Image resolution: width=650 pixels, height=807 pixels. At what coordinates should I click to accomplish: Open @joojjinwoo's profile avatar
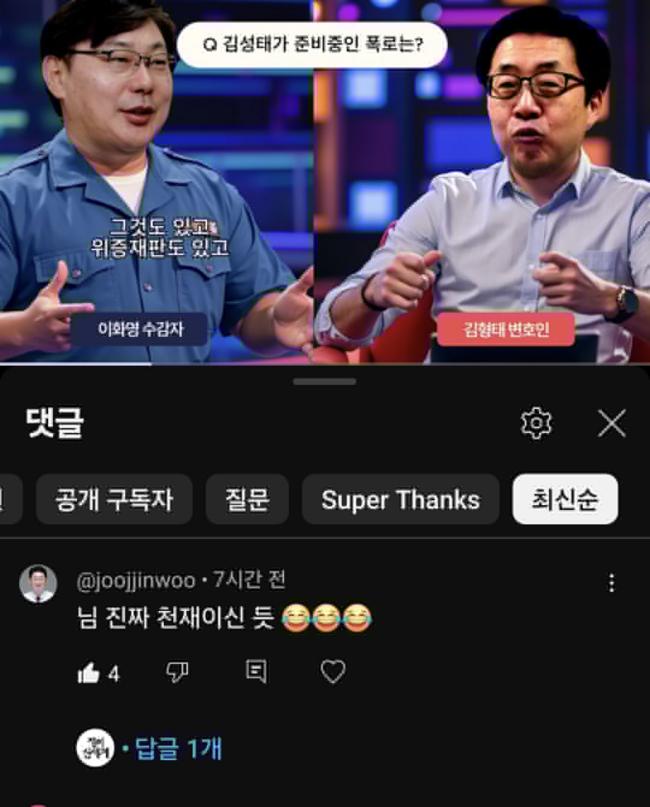[x=38, y=584]
